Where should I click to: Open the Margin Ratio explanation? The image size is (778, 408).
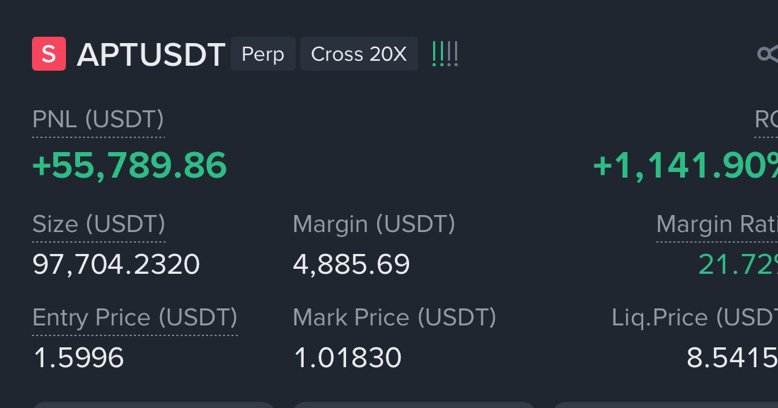click(716, 224)
